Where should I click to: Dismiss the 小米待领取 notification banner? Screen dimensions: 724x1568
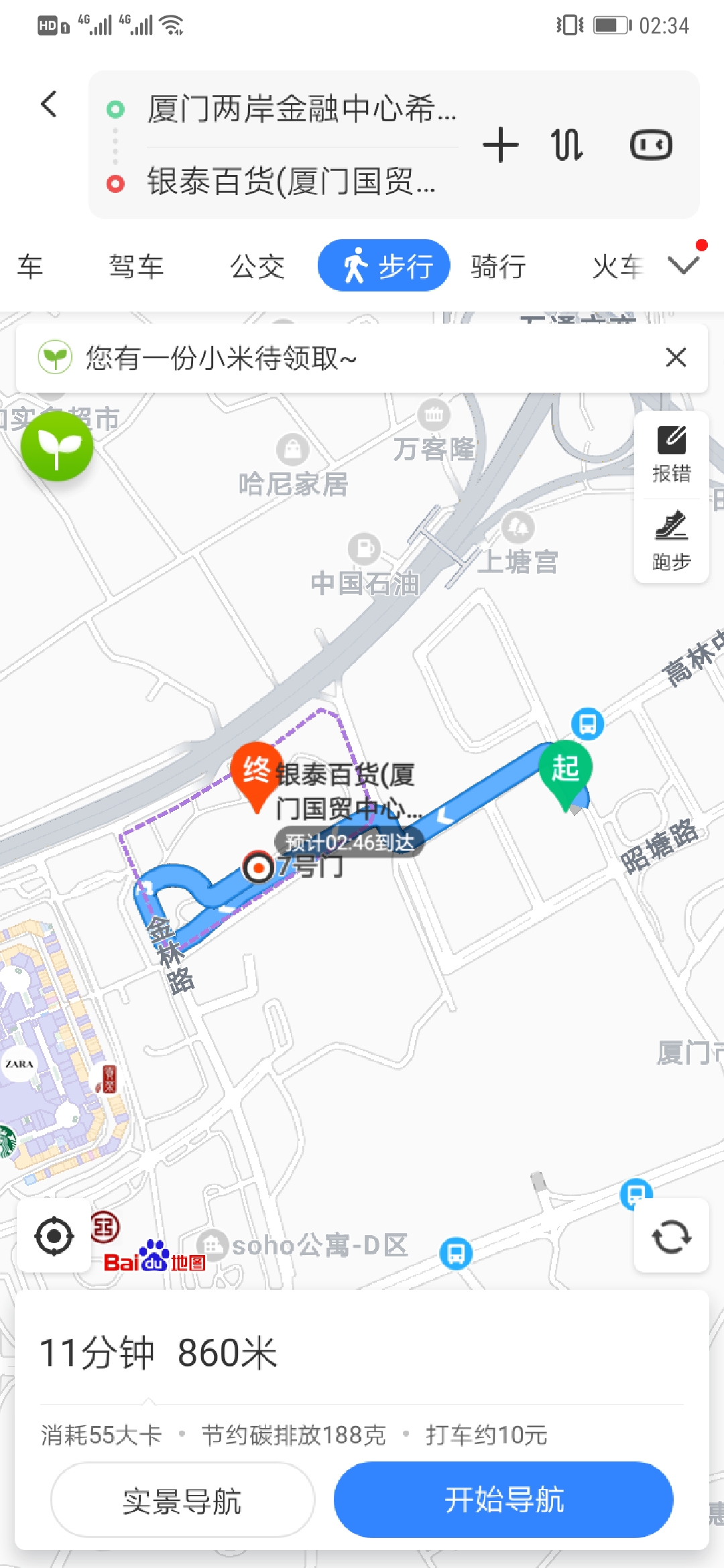676,357
